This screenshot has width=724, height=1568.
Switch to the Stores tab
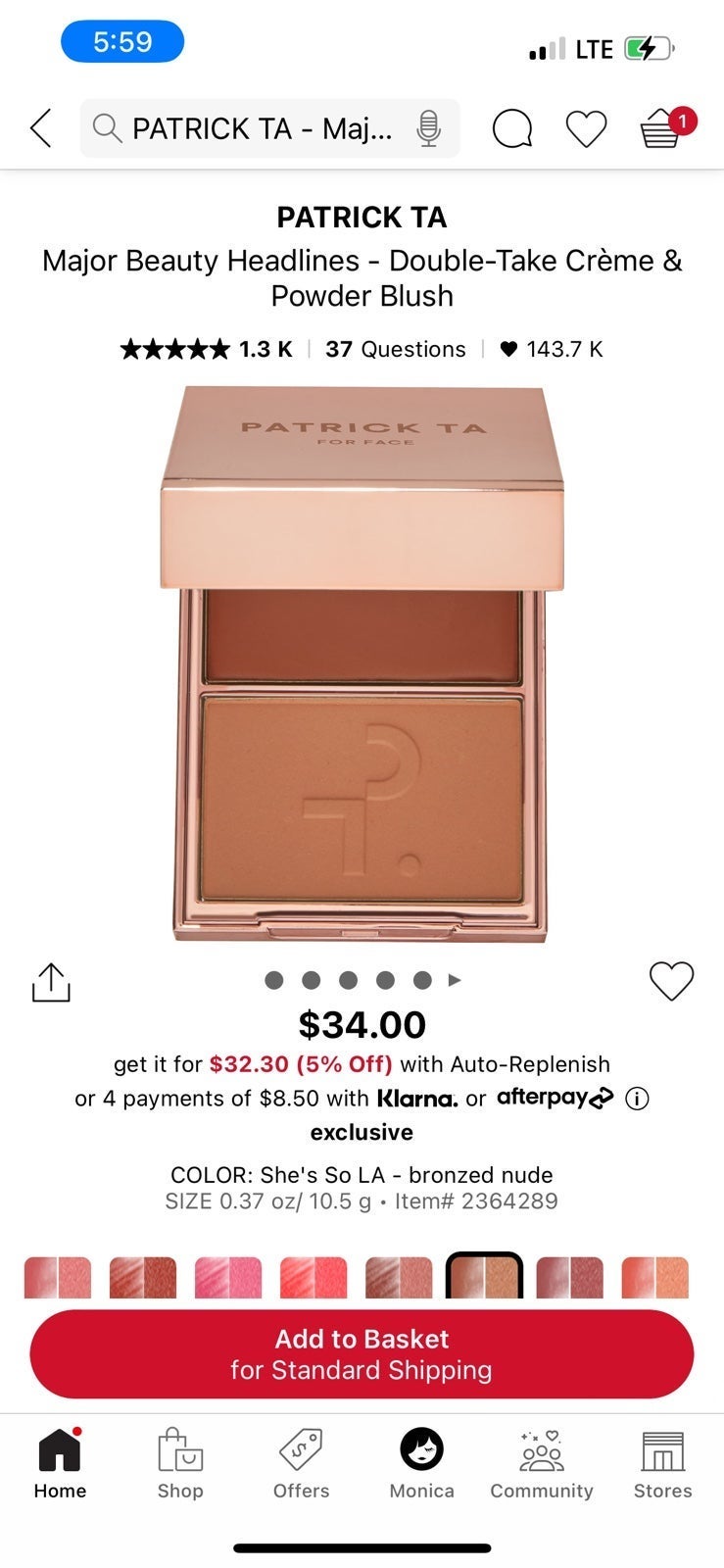pos(662,1464)
